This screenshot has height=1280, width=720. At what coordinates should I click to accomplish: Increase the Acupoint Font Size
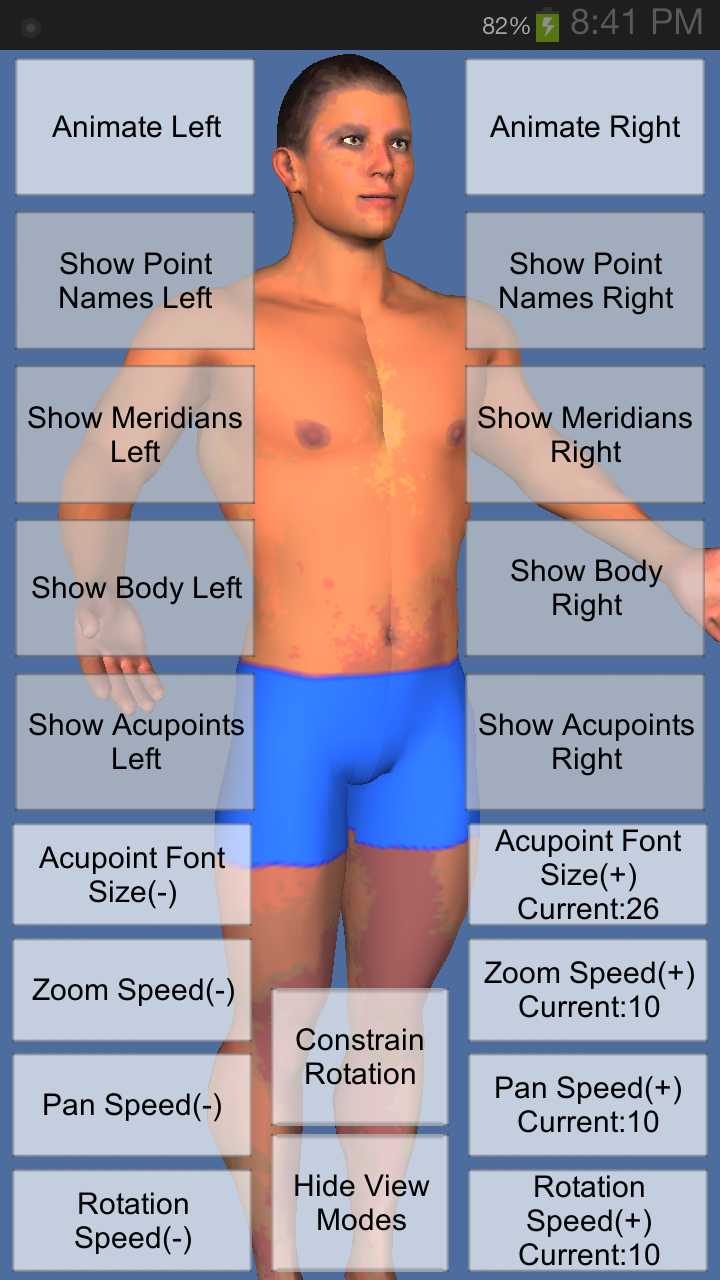point(588,875)
